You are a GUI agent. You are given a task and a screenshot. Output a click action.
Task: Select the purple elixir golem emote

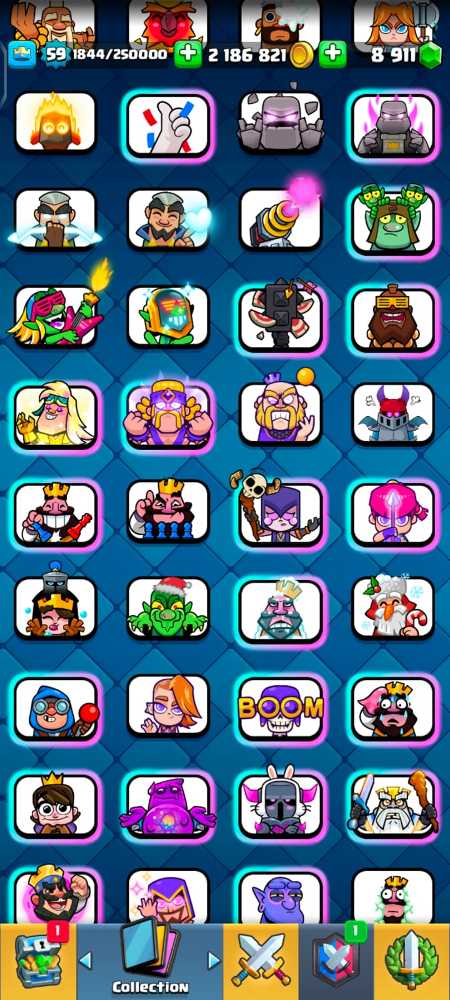point(168,807)
